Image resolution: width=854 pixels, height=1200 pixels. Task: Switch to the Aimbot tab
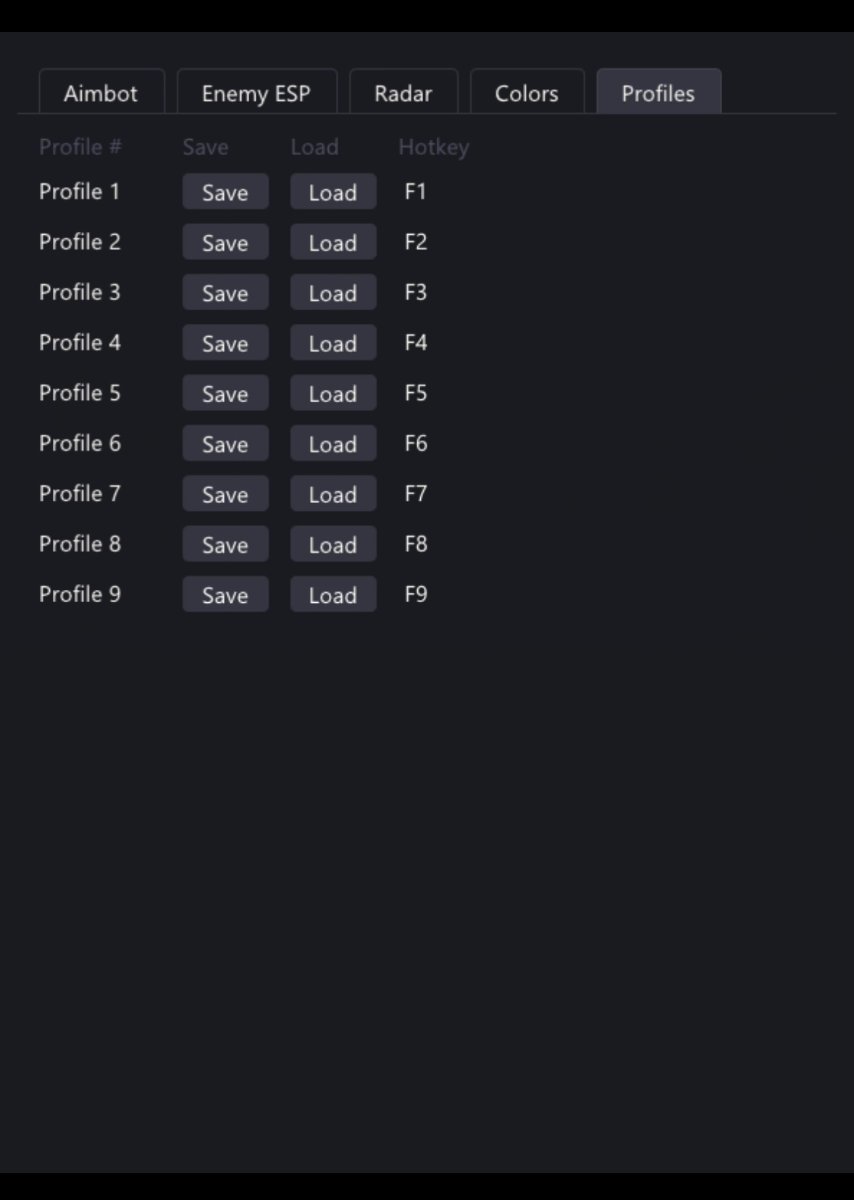tap(101, 93)
